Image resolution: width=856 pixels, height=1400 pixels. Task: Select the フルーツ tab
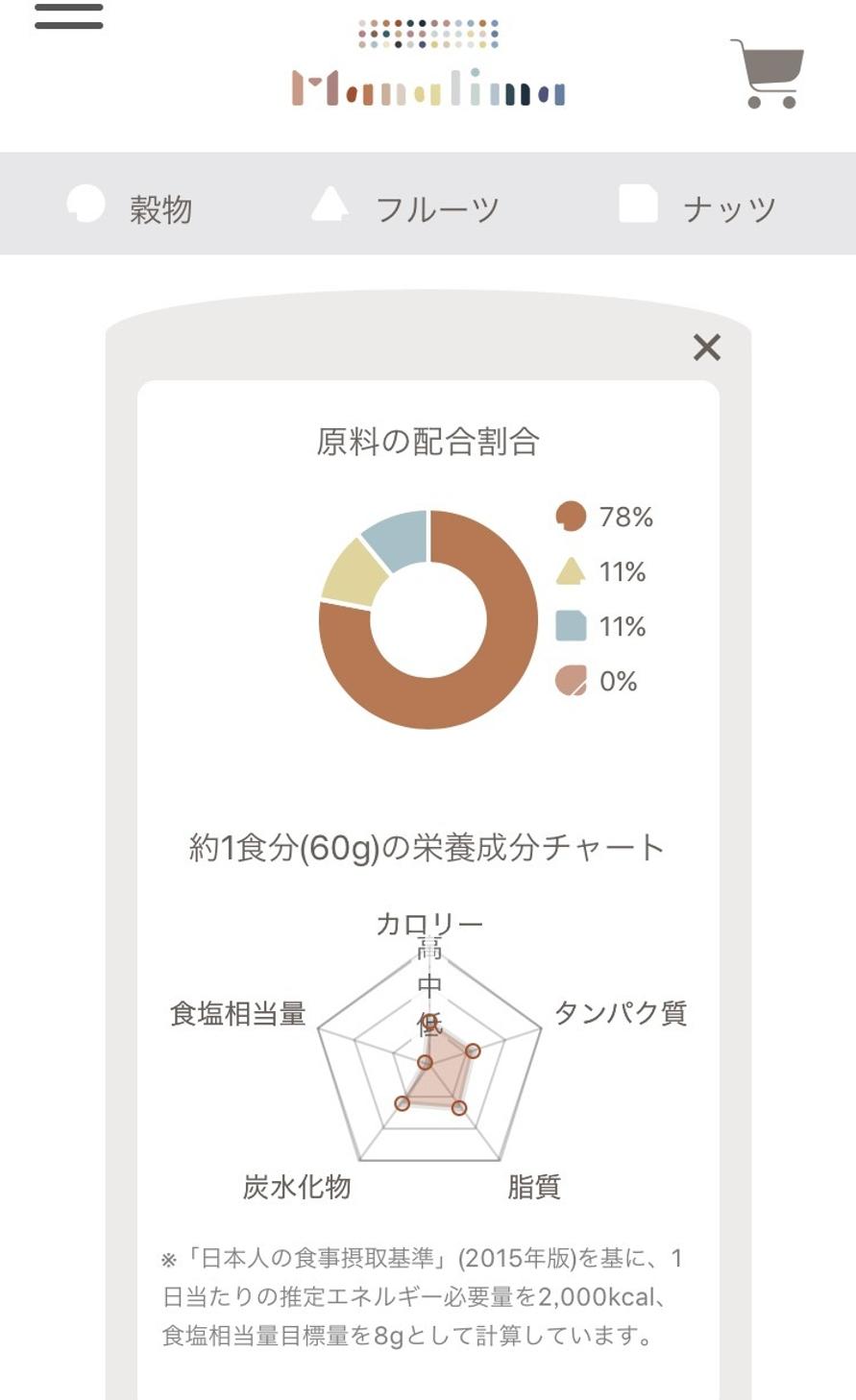coord(406,207)
